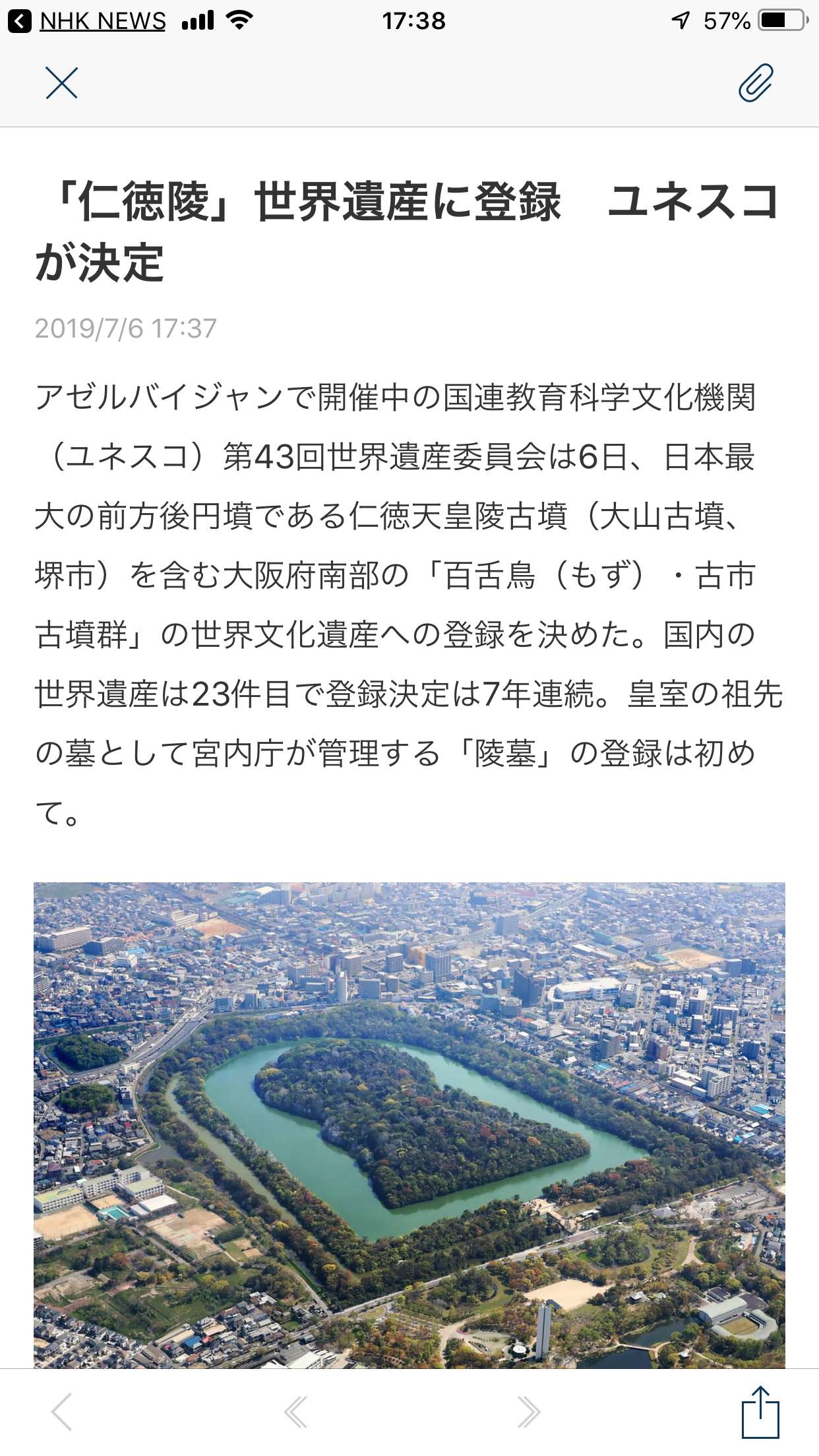Tap the paperclip clip icon
This screenshot has height=1456, width=819.
click(x=756, y=83)
